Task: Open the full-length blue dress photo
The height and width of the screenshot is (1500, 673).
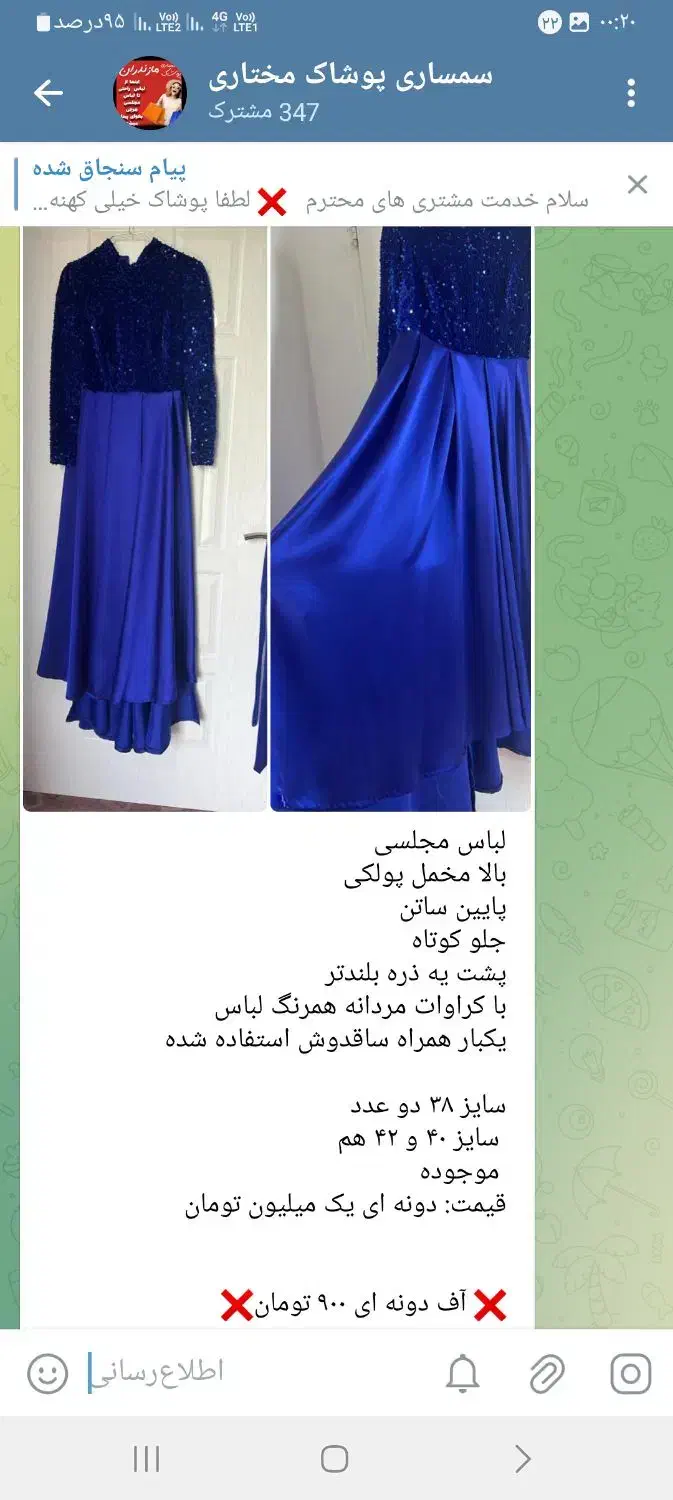Action: pos(145,518)
